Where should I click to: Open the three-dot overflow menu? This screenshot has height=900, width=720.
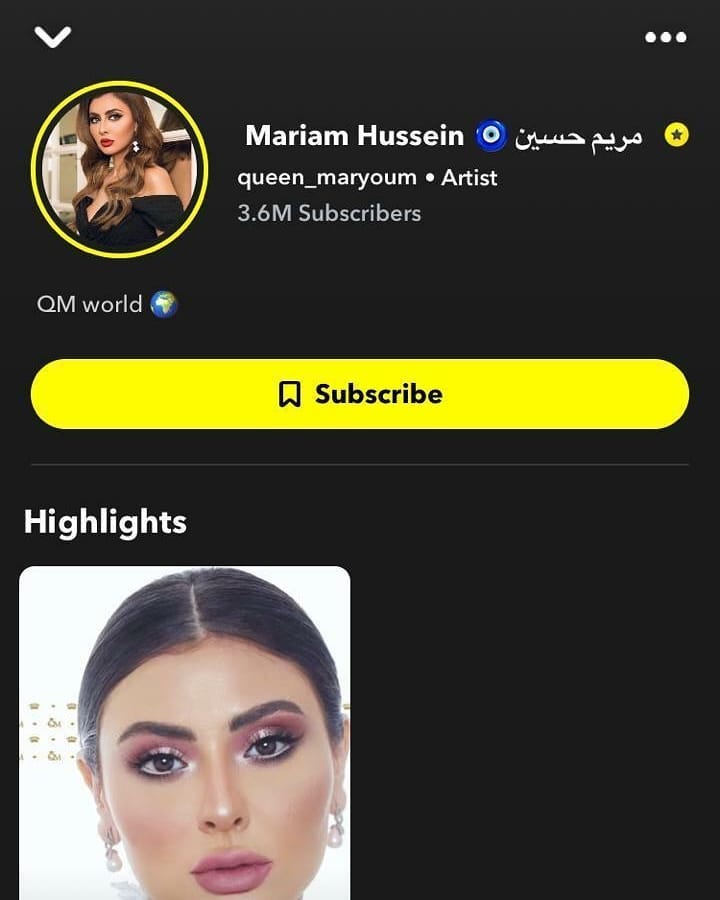click(x=665, y=37)
